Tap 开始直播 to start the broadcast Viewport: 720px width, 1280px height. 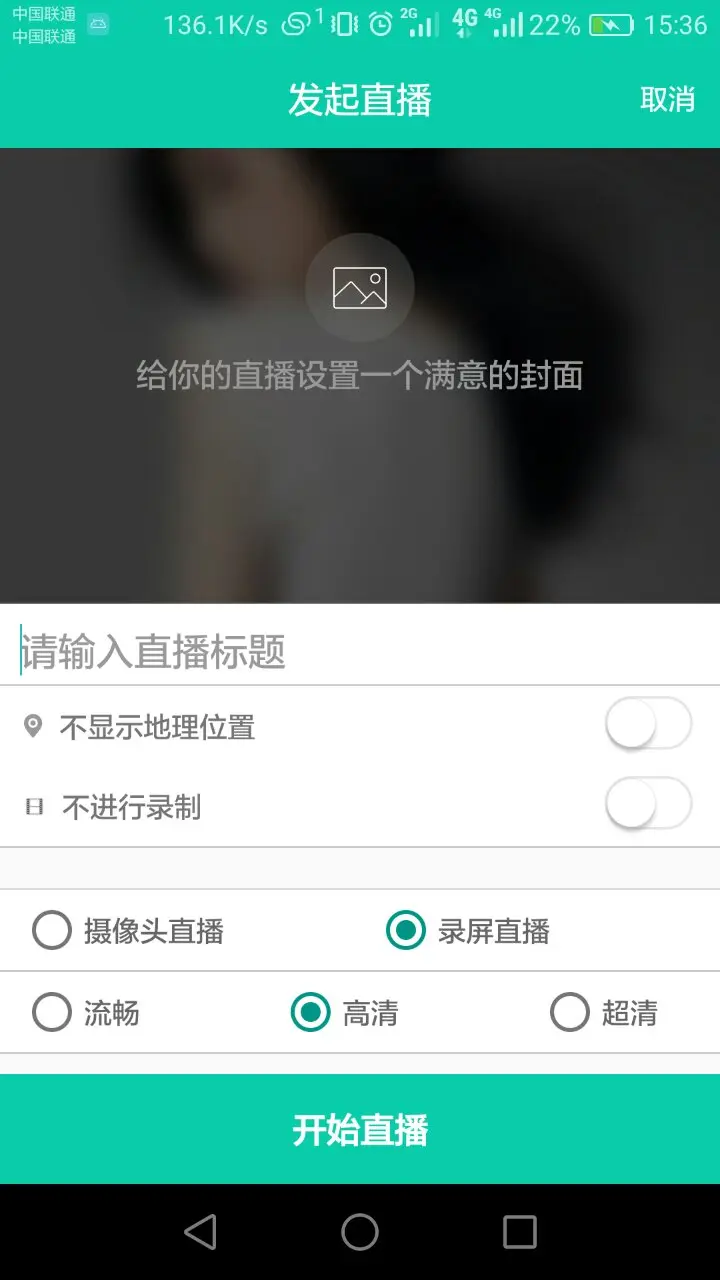tap(360, 1130)
